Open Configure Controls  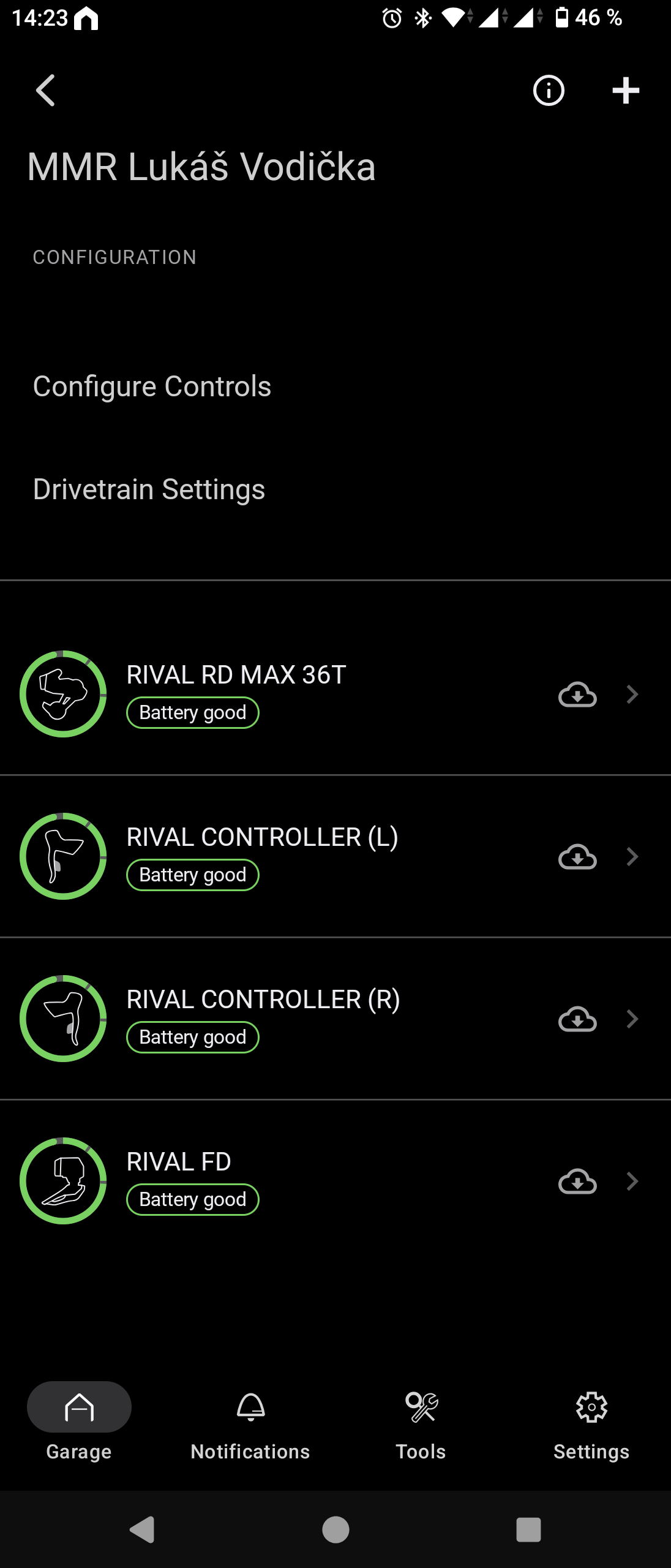(152, 386)
